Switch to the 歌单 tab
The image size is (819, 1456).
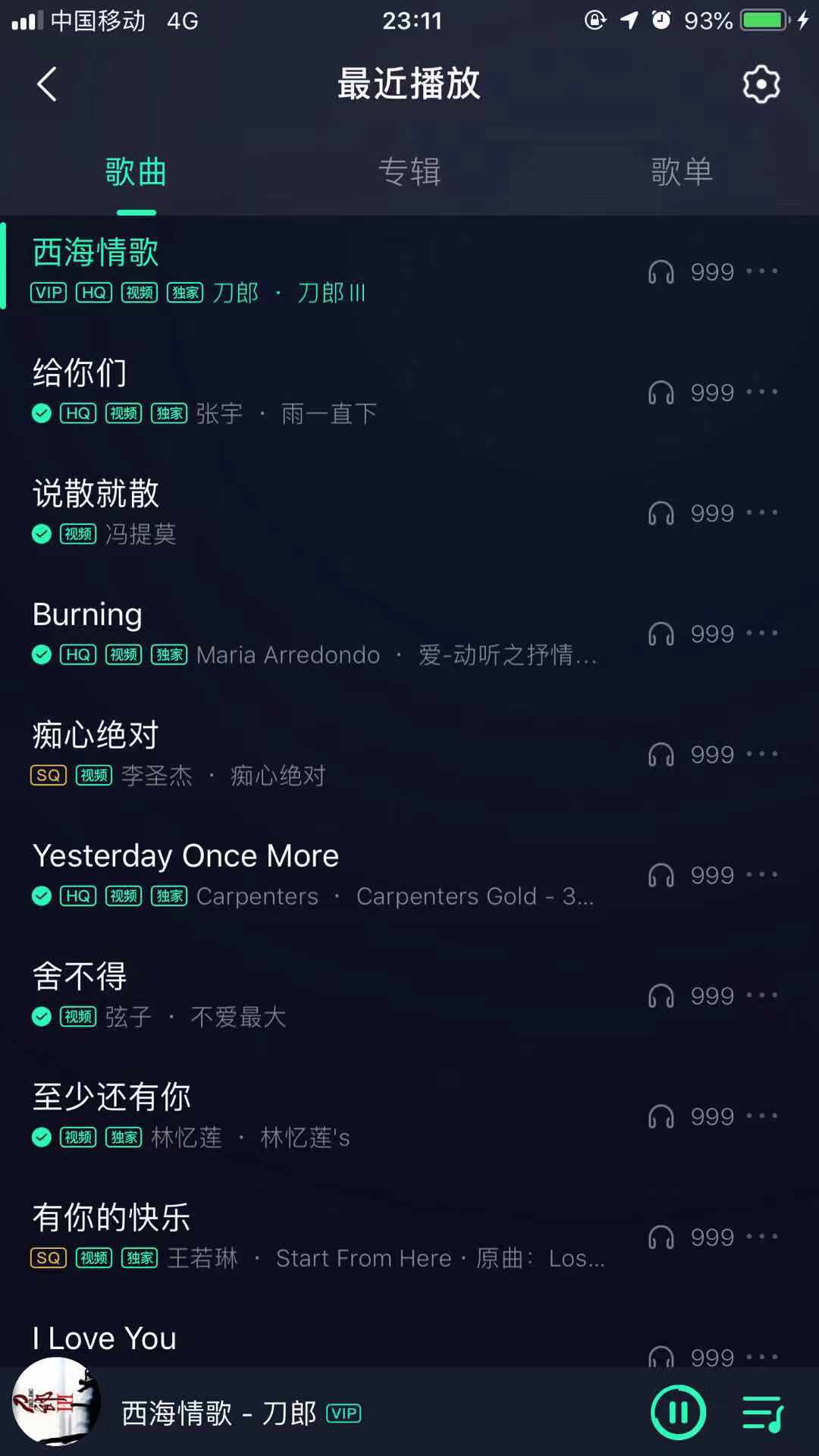(x=682, y=172)
